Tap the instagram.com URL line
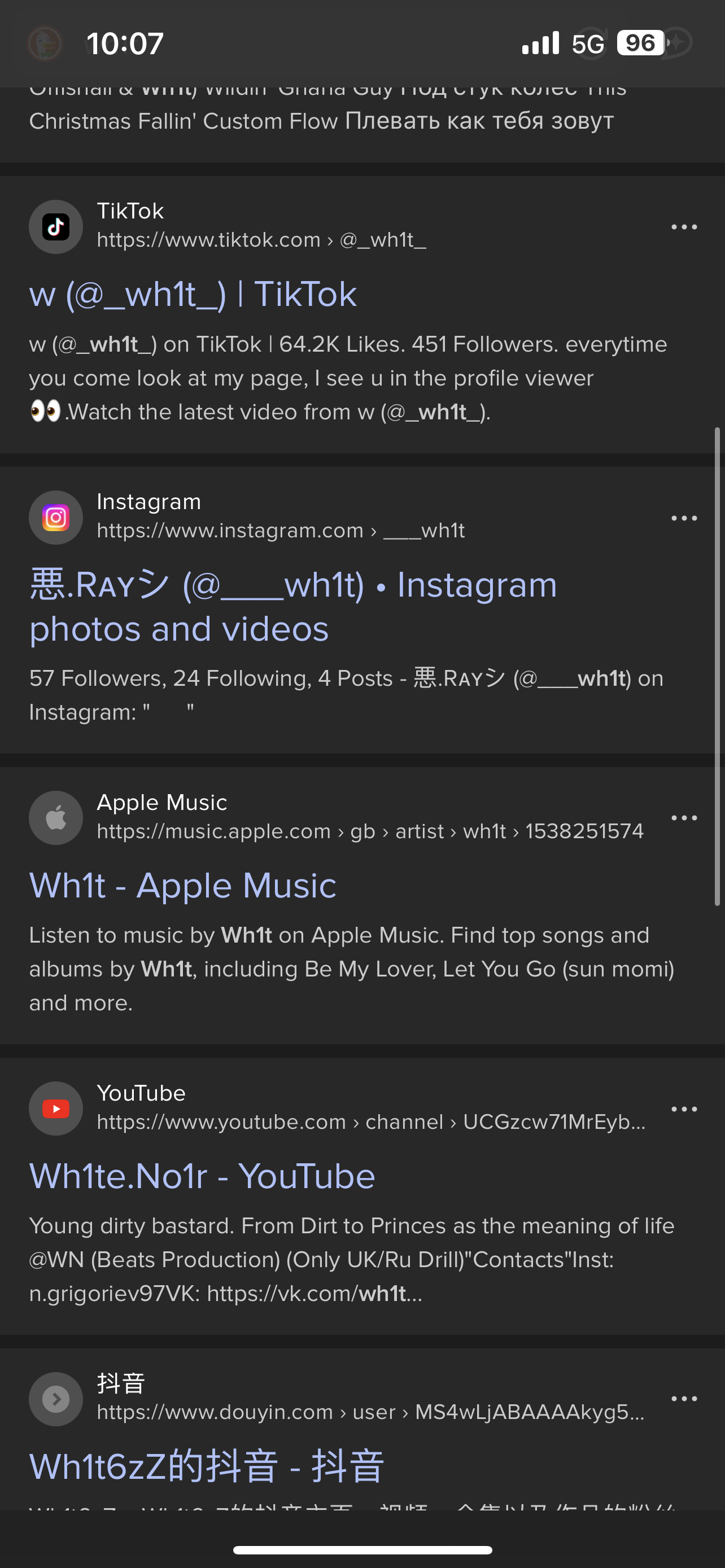 281,531
